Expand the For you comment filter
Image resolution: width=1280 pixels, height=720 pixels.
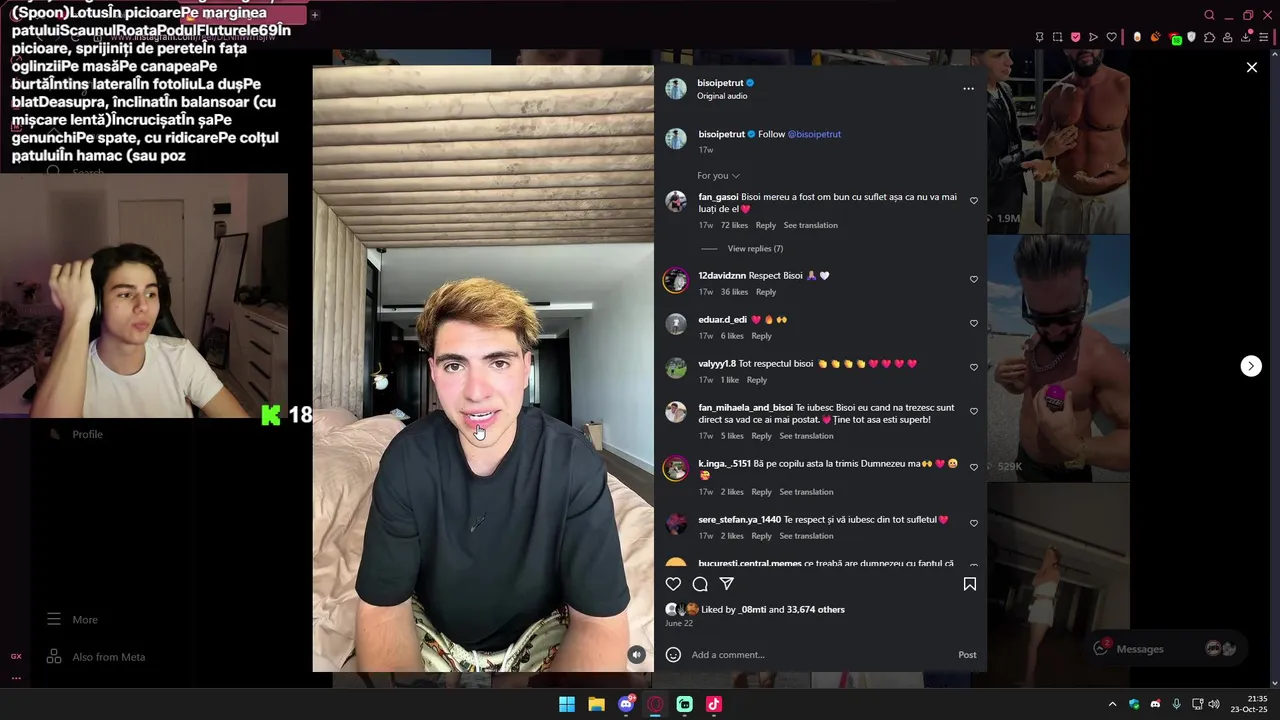[x=718, y=176]
